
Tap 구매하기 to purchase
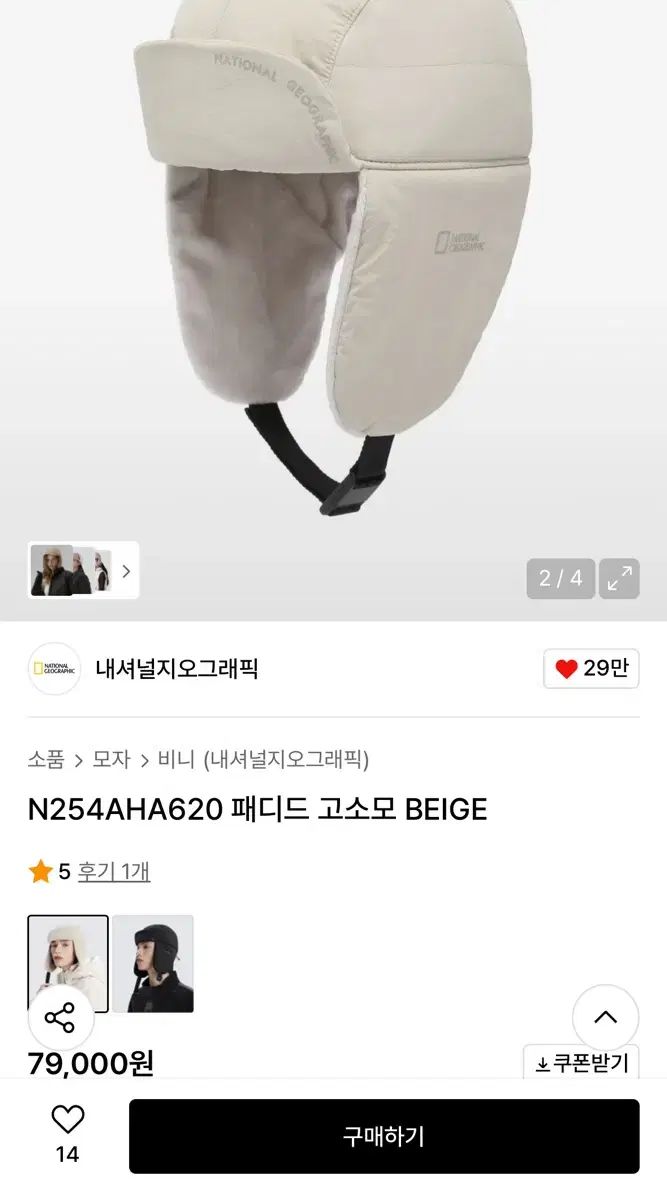(x=384, y=1136)
